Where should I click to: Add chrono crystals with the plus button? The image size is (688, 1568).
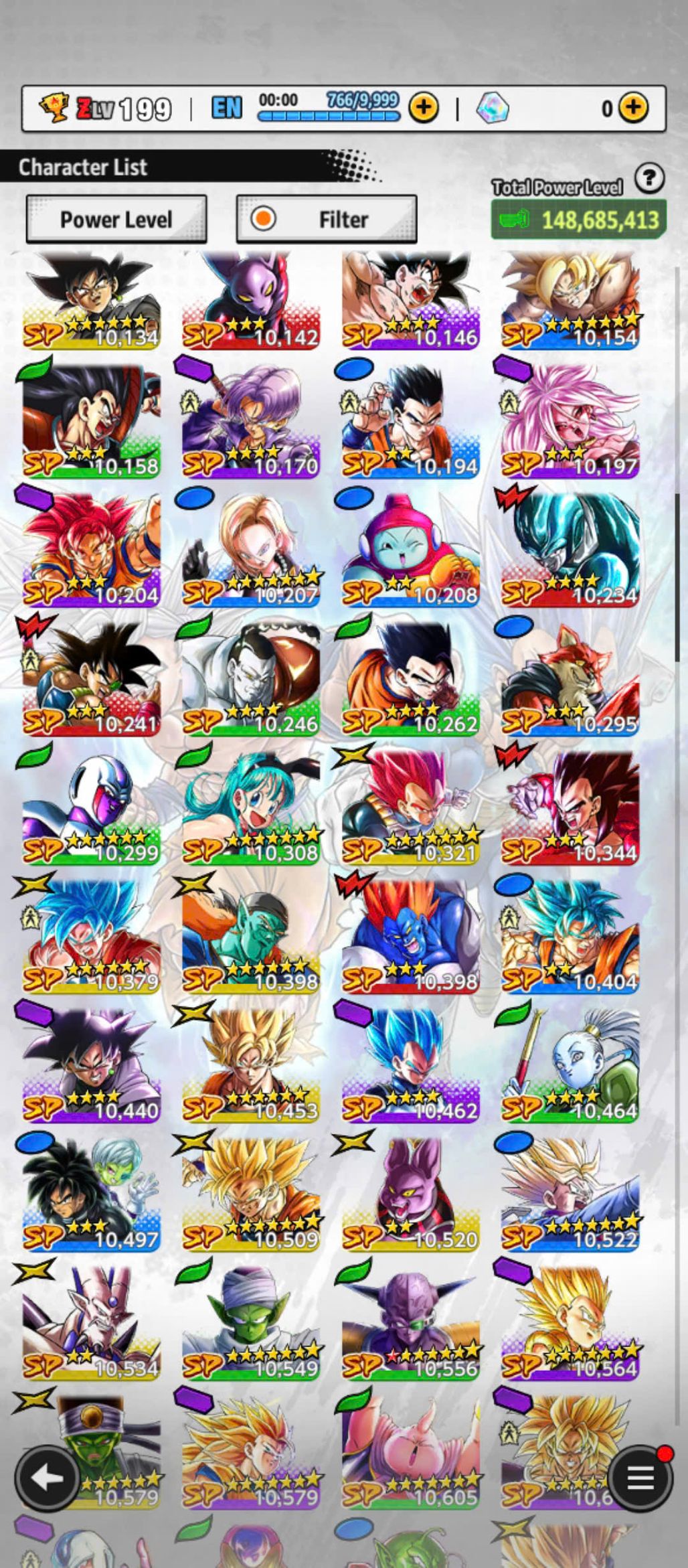click(633, 107)
